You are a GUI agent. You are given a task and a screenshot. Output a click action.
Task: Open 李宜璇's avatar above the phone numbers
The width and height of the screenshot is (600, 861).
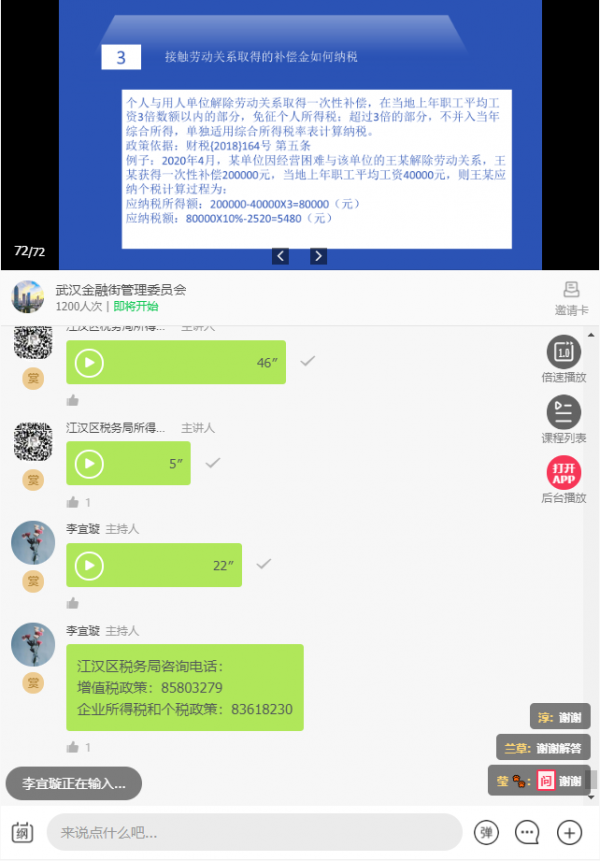click(x=33, y=645)
